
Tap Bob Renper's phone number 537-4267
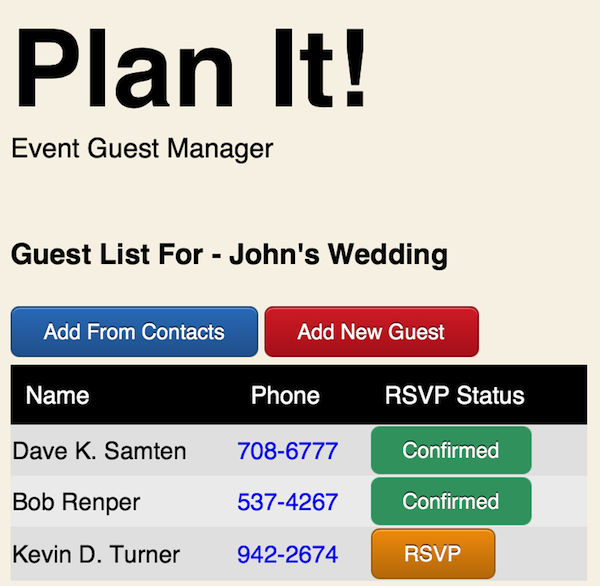pos(287,502)
